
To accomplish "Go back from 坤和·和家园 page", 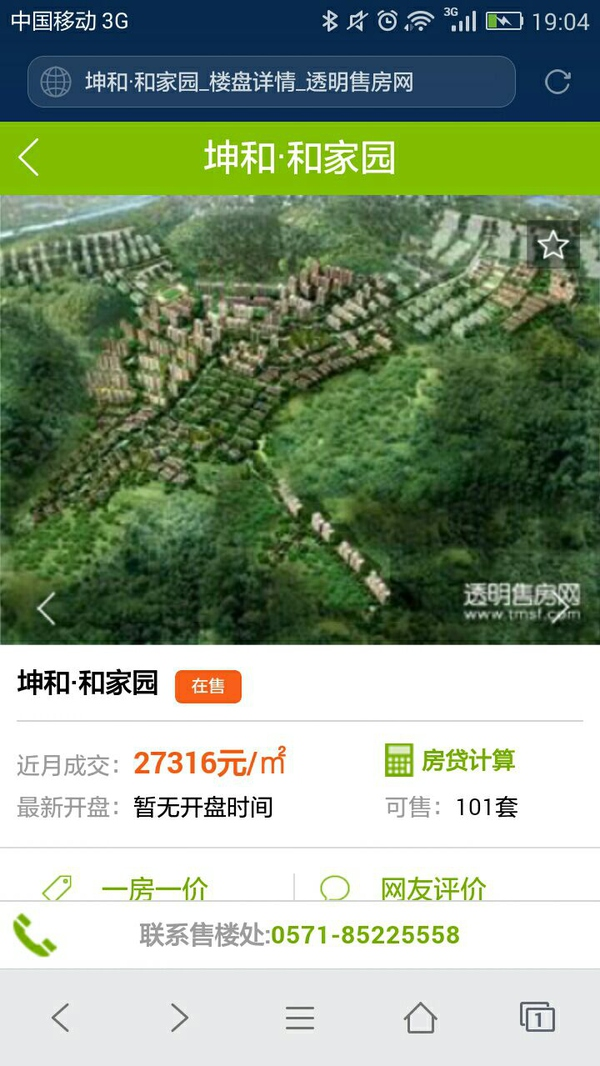I will click(x=29, y=158).
